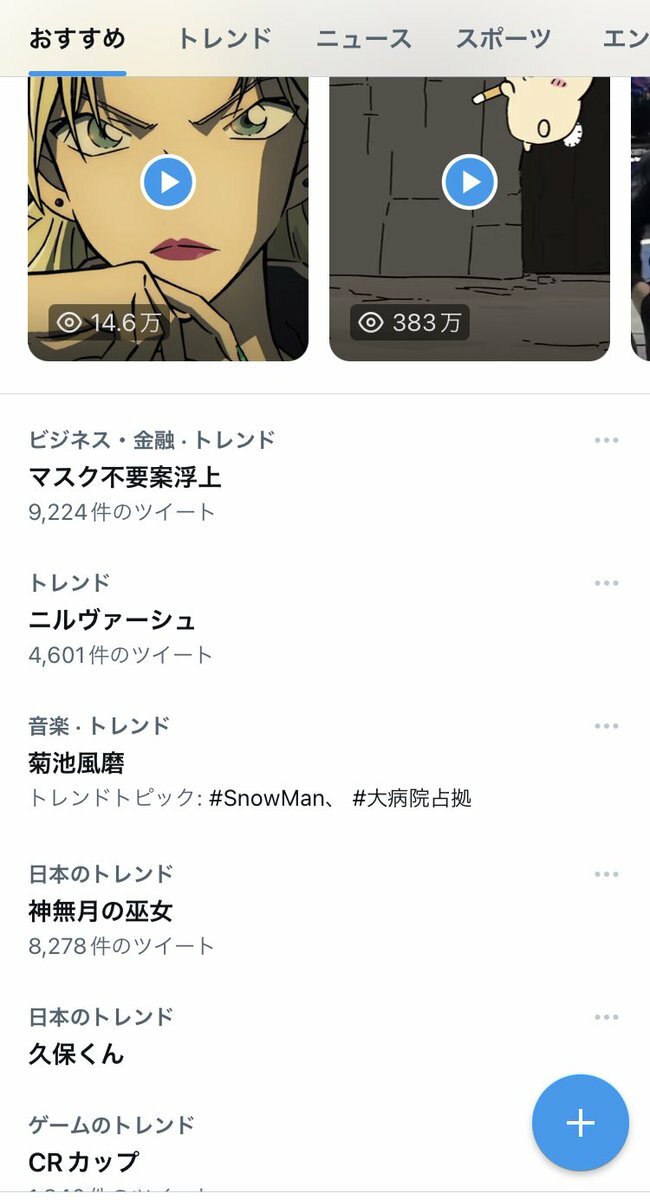Open more options for 菊池風磨

point(606,726)
